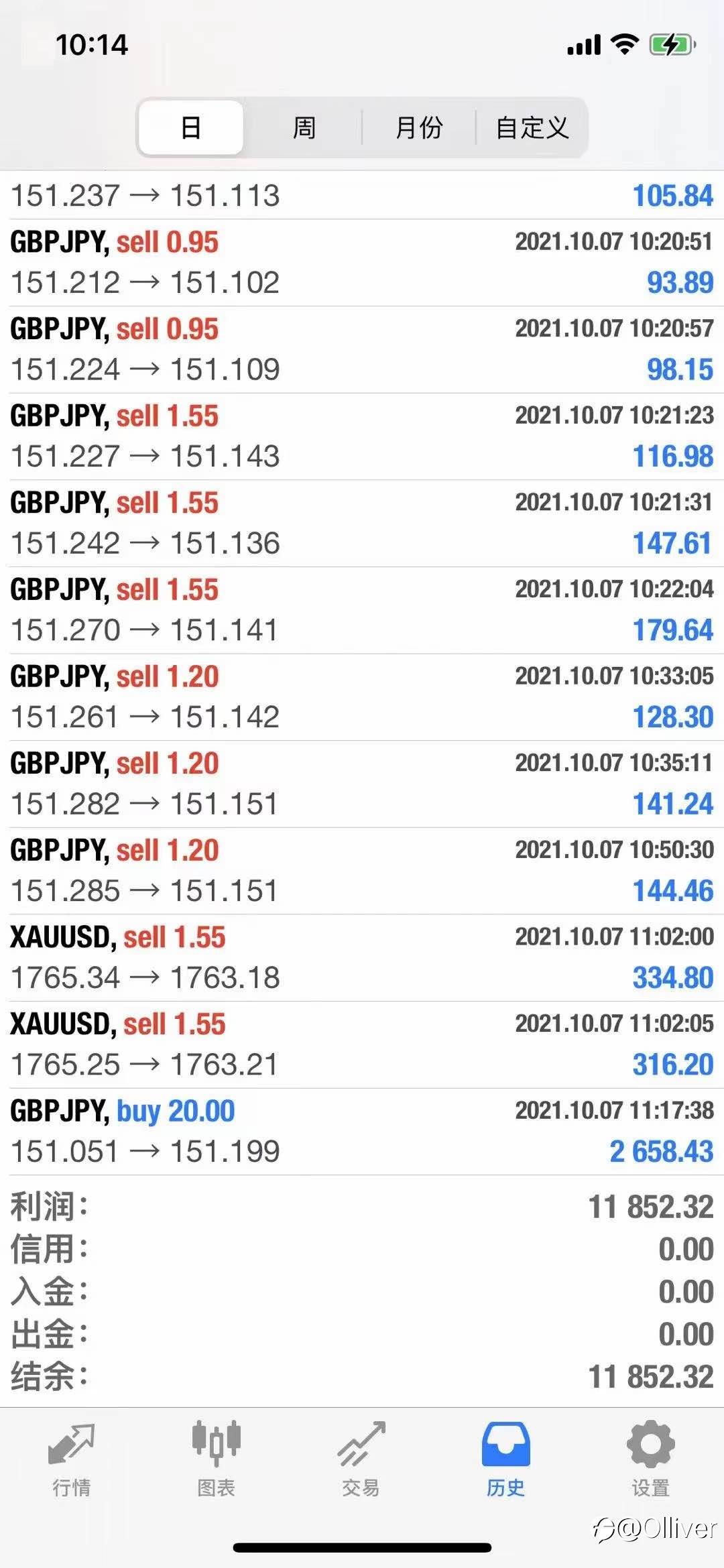The height and width of the screenshot is (1568, 724).
Task: Show GBPJPY sell trade with 116.98 profit
Action: pyautogui.click(x=362, y=436)
